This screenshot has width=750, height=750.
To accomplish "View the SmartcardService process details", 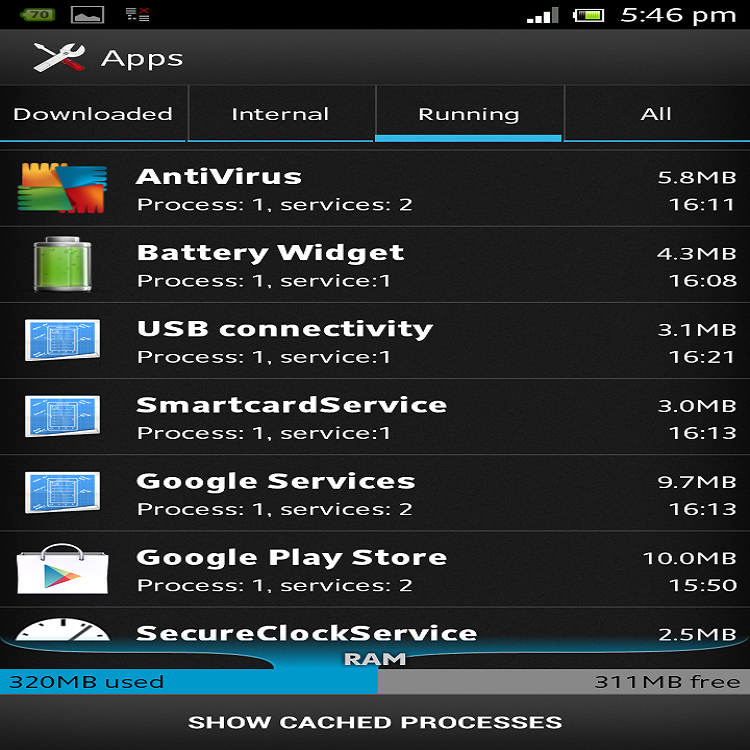I will tap(375, 417).
